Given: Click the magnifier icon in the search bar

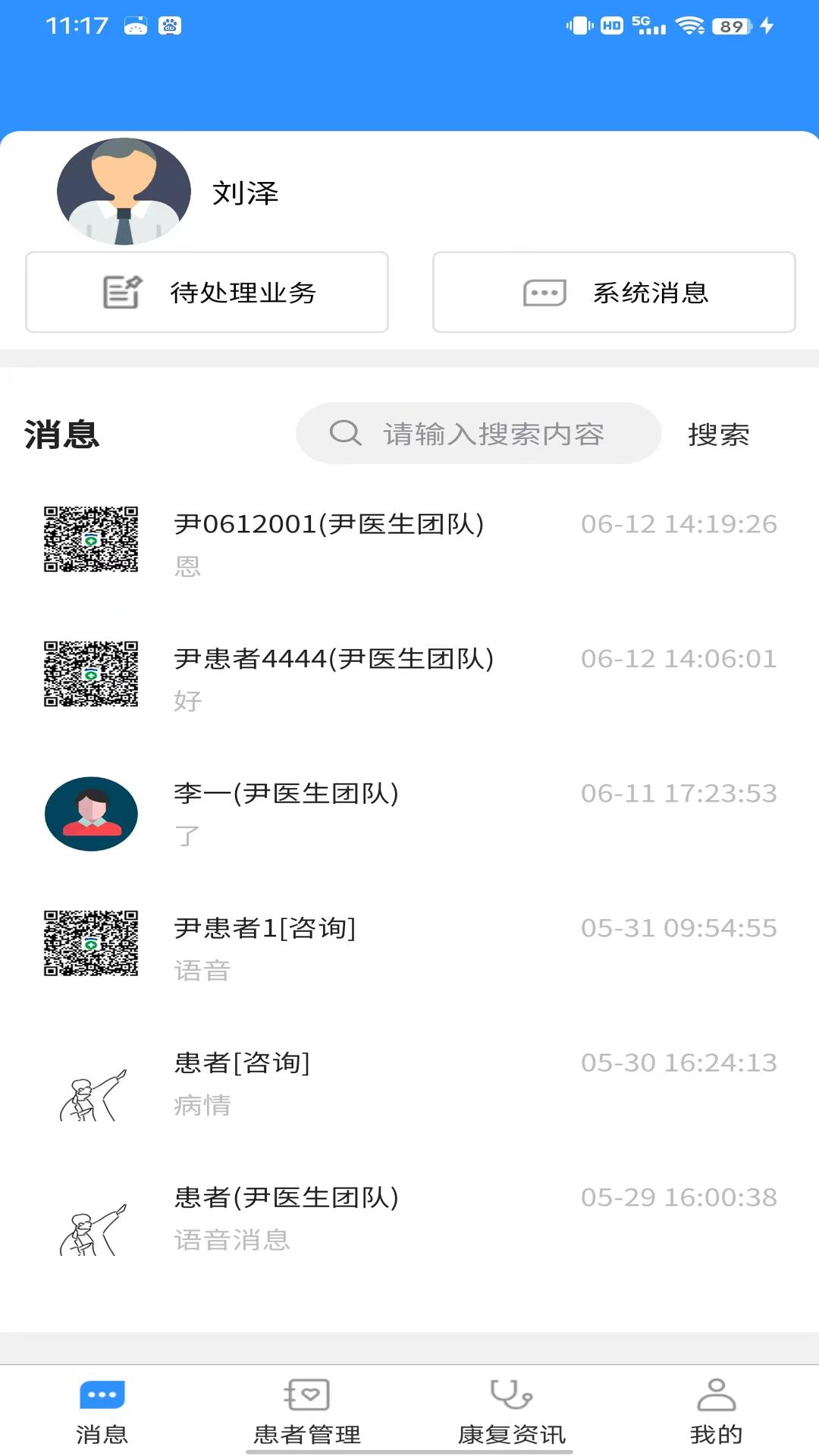Looking at the screenshot, I should tap(345, 433).
